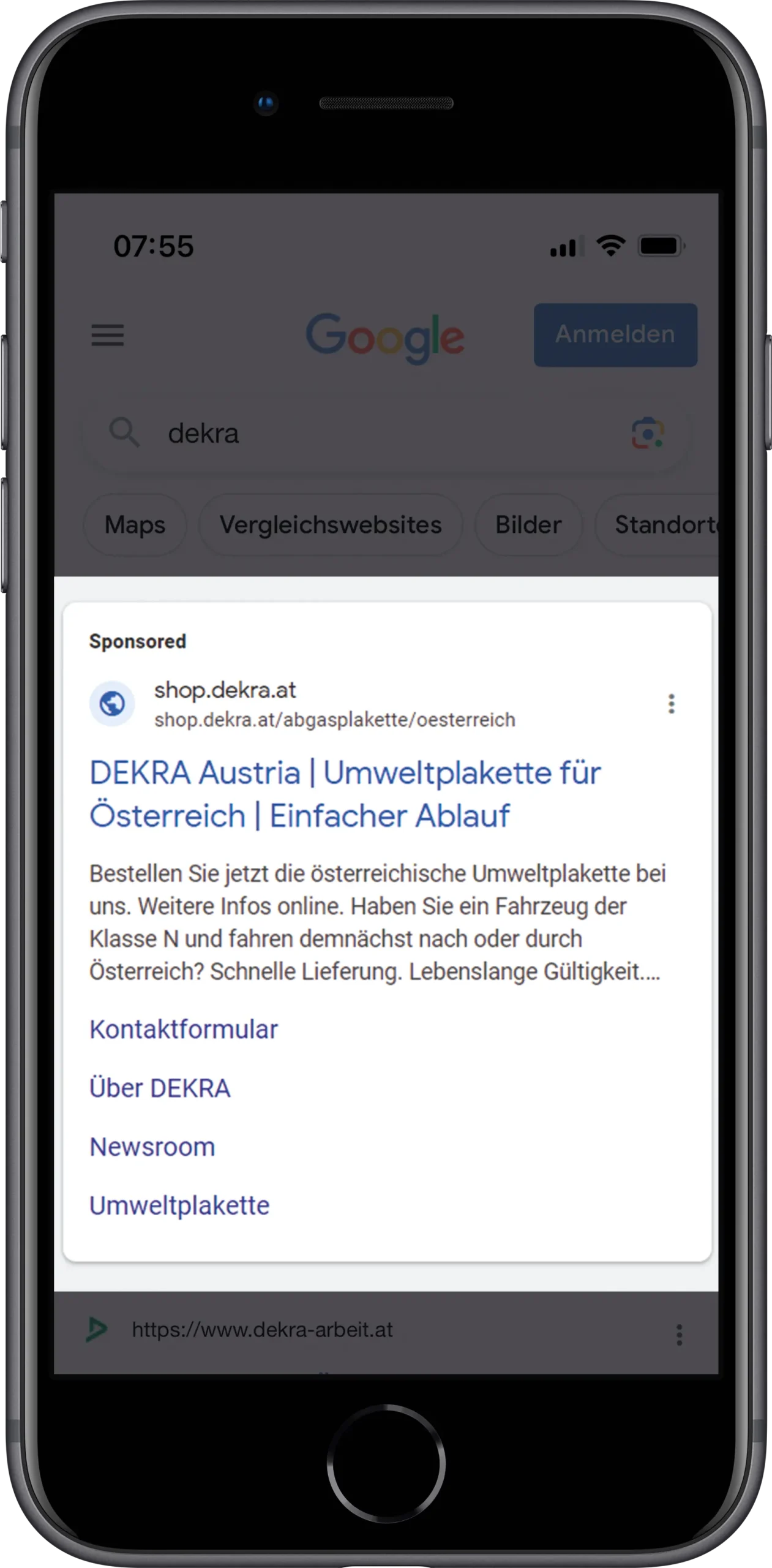
Task: Select the Maps filter chip
Action: click(x=135, y=525)
